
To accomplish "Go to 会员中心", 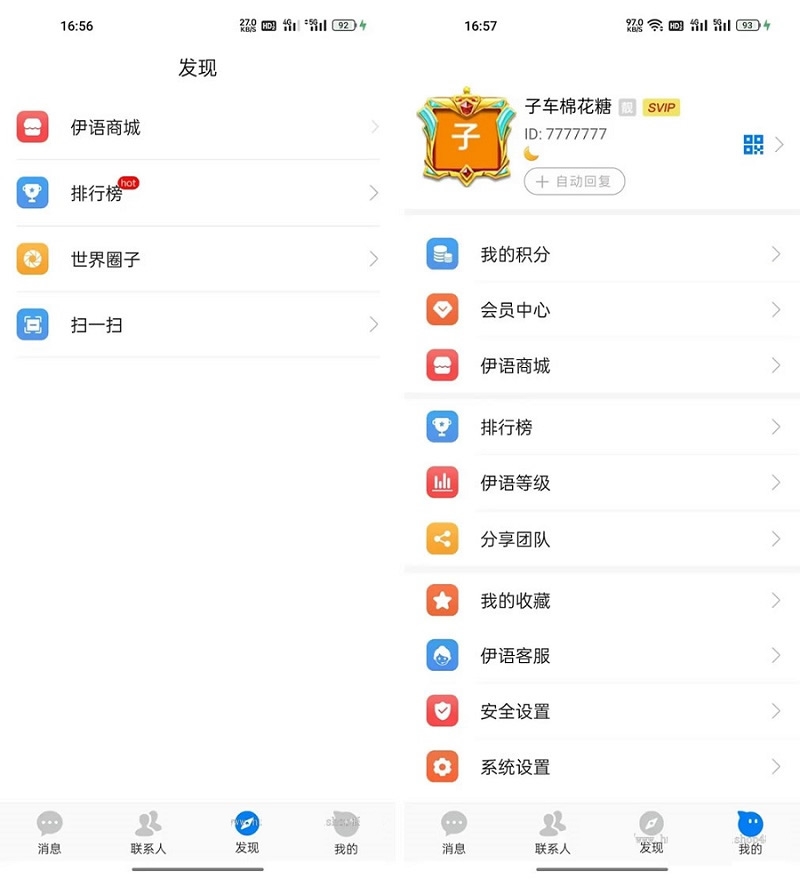I will 602,310.
